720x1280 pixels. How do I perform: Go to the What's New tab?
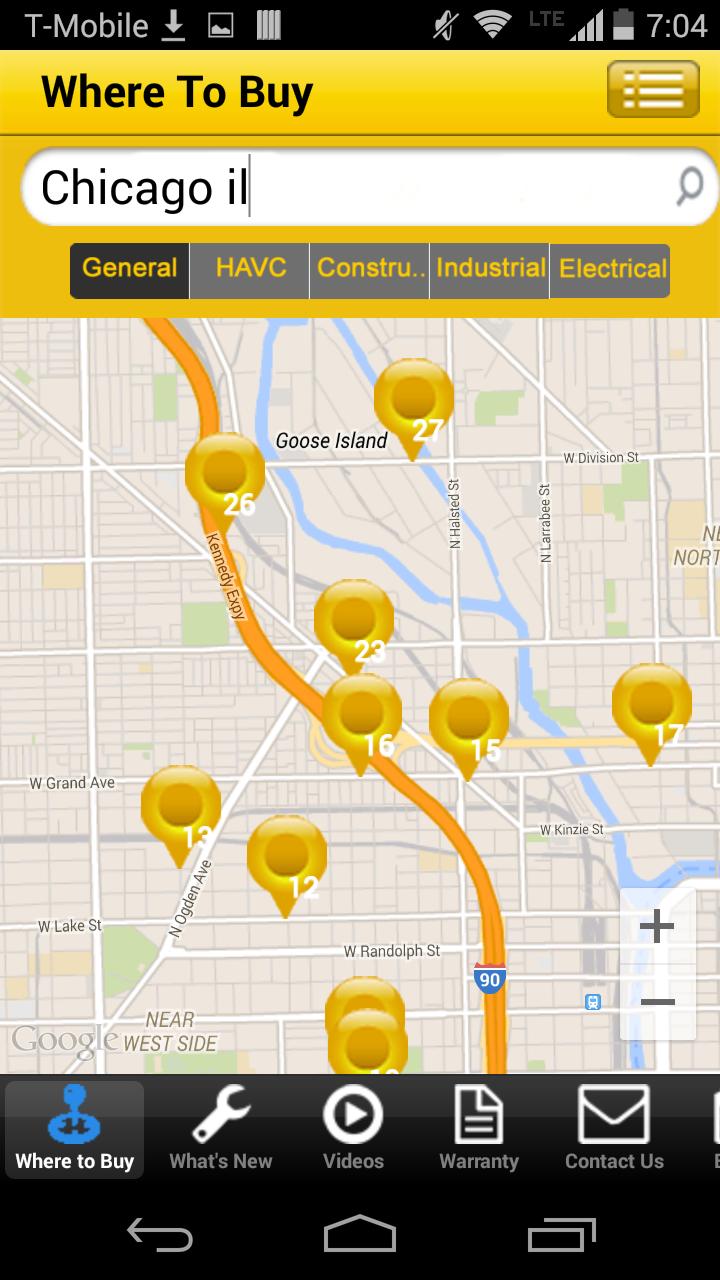click(x=221, y=1129)
